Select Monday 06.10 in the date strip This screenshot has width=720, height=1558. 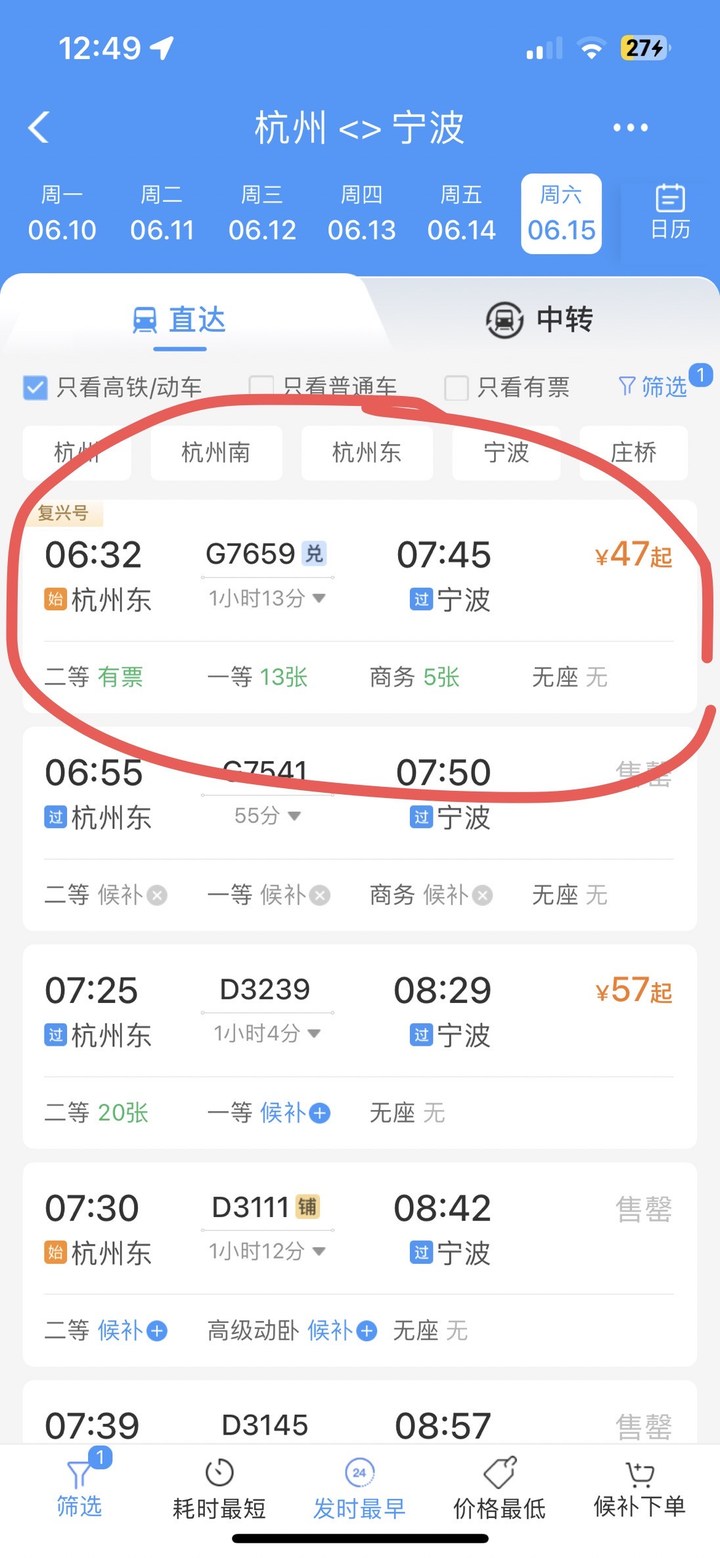[62, 213]
